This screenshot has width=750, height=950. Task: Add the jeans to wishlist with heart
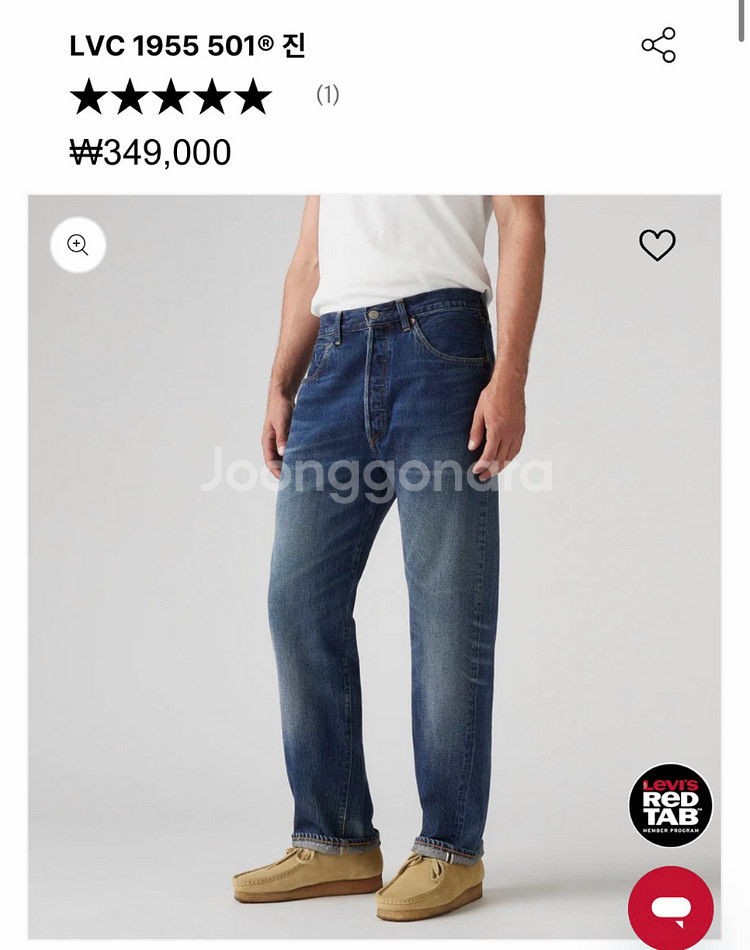657,245
